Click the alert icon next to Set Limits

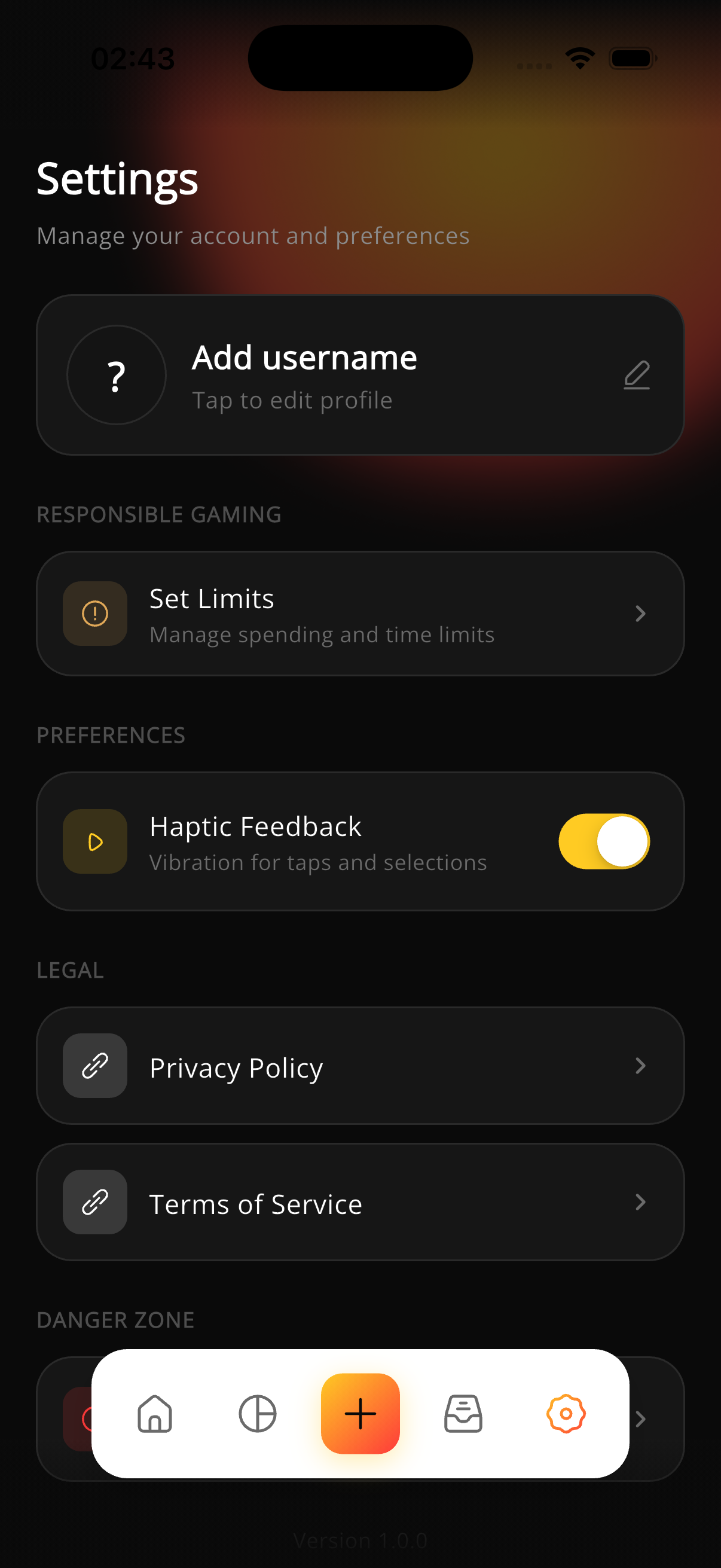94,613
